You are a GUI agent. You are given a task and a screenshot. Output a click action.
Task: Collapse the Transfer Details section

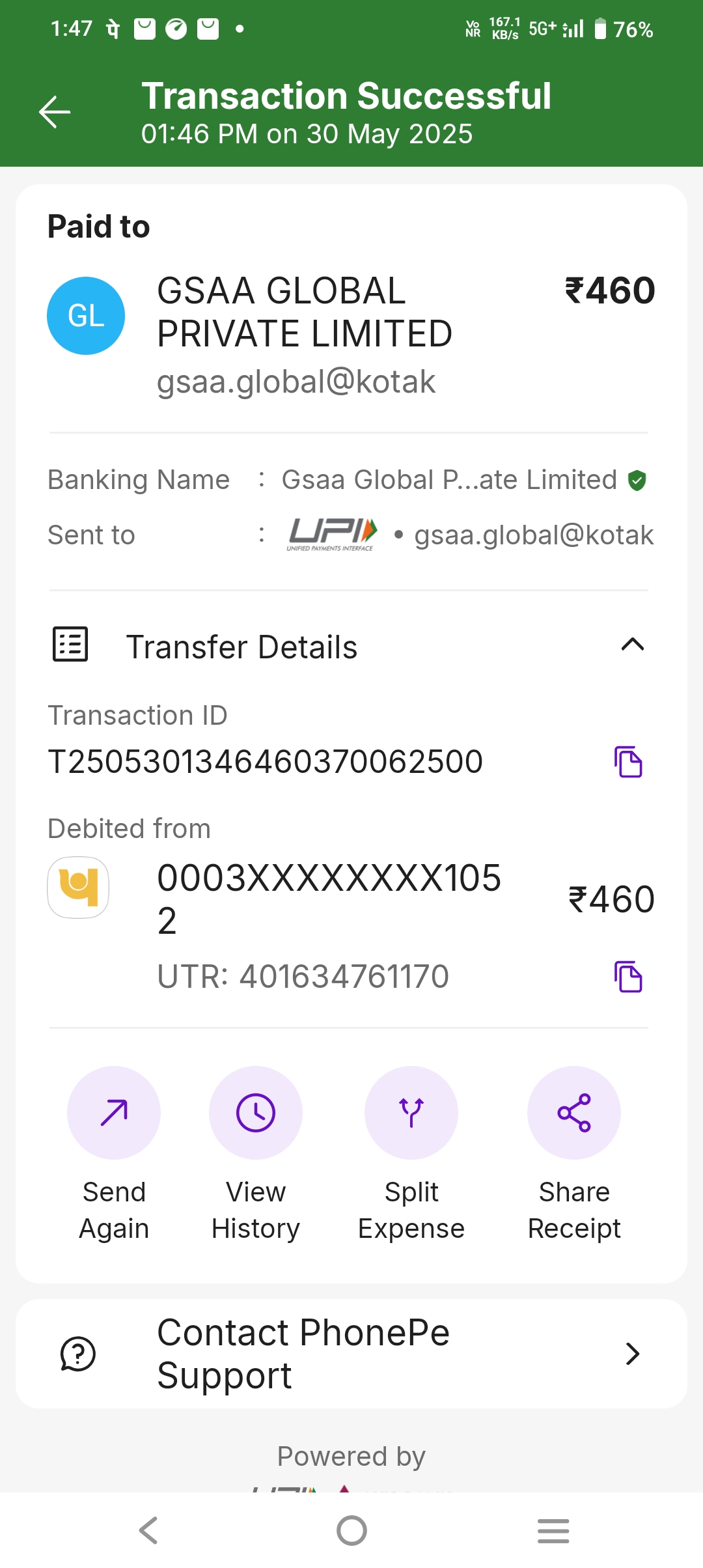[x=632, y=645]
